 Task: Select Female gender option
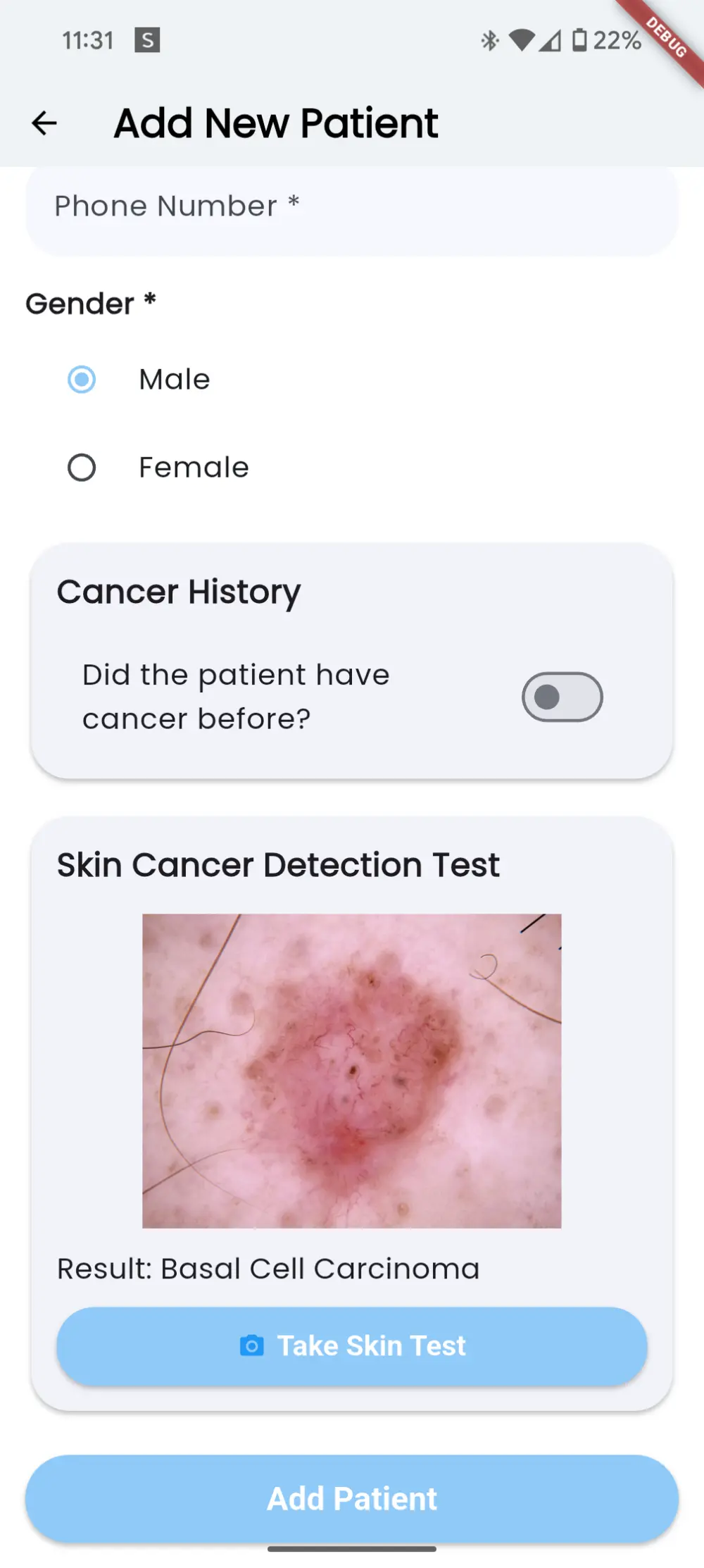[82, 468]
